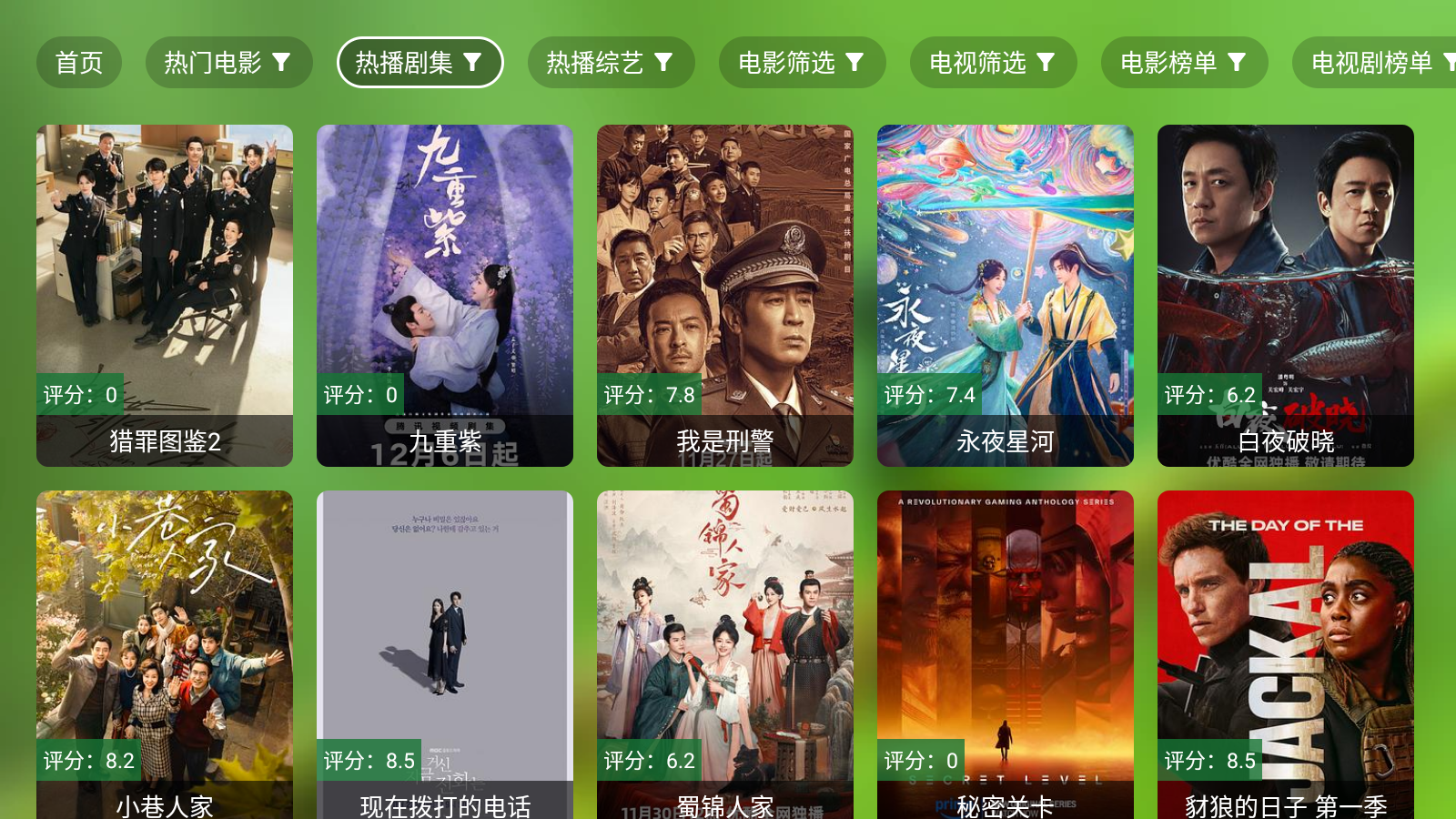Go to the 首页 tab
Screen dimensions: 1456x819
(x=79, y=63)
